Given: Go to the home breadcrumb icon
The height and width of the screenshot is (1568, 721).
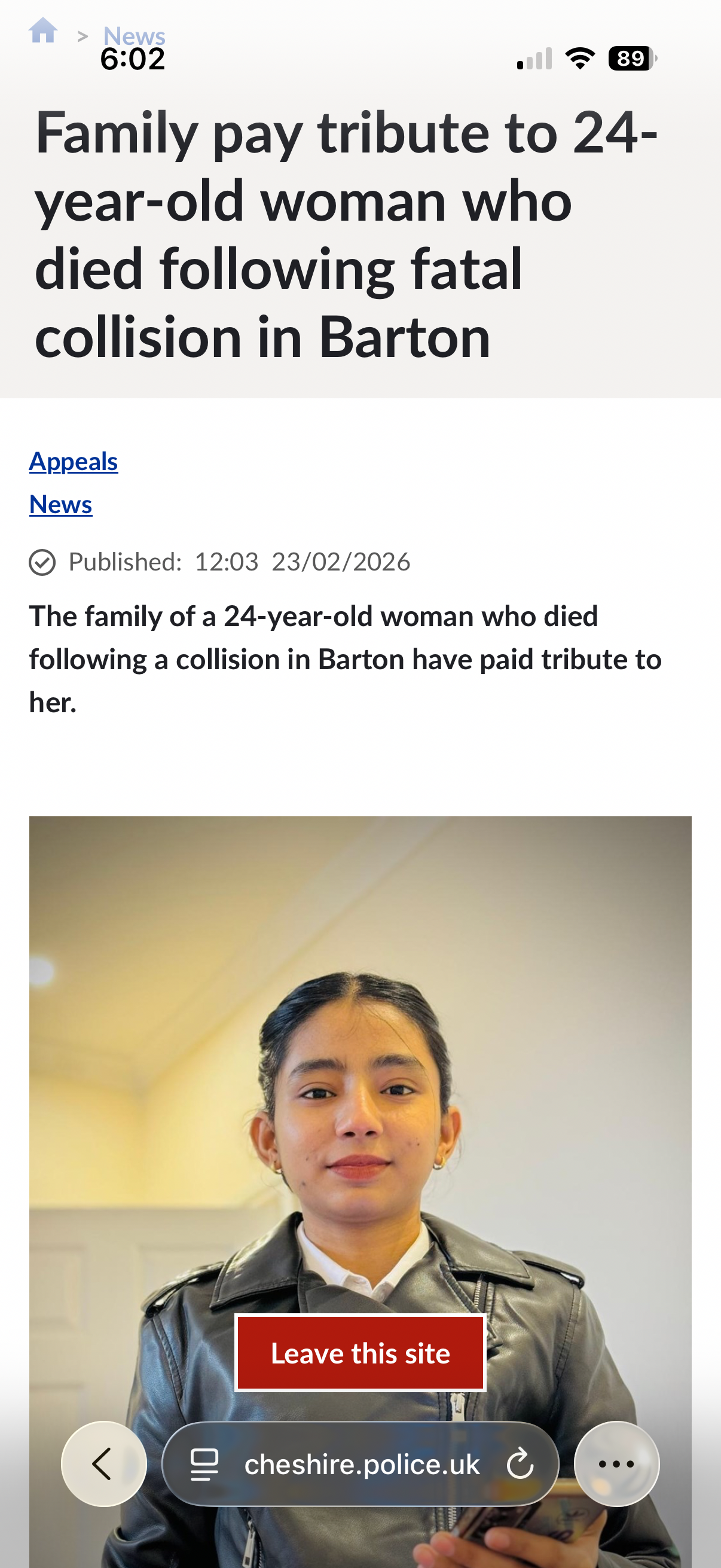Looking at the screenshot, I should (x=43, y=30).
